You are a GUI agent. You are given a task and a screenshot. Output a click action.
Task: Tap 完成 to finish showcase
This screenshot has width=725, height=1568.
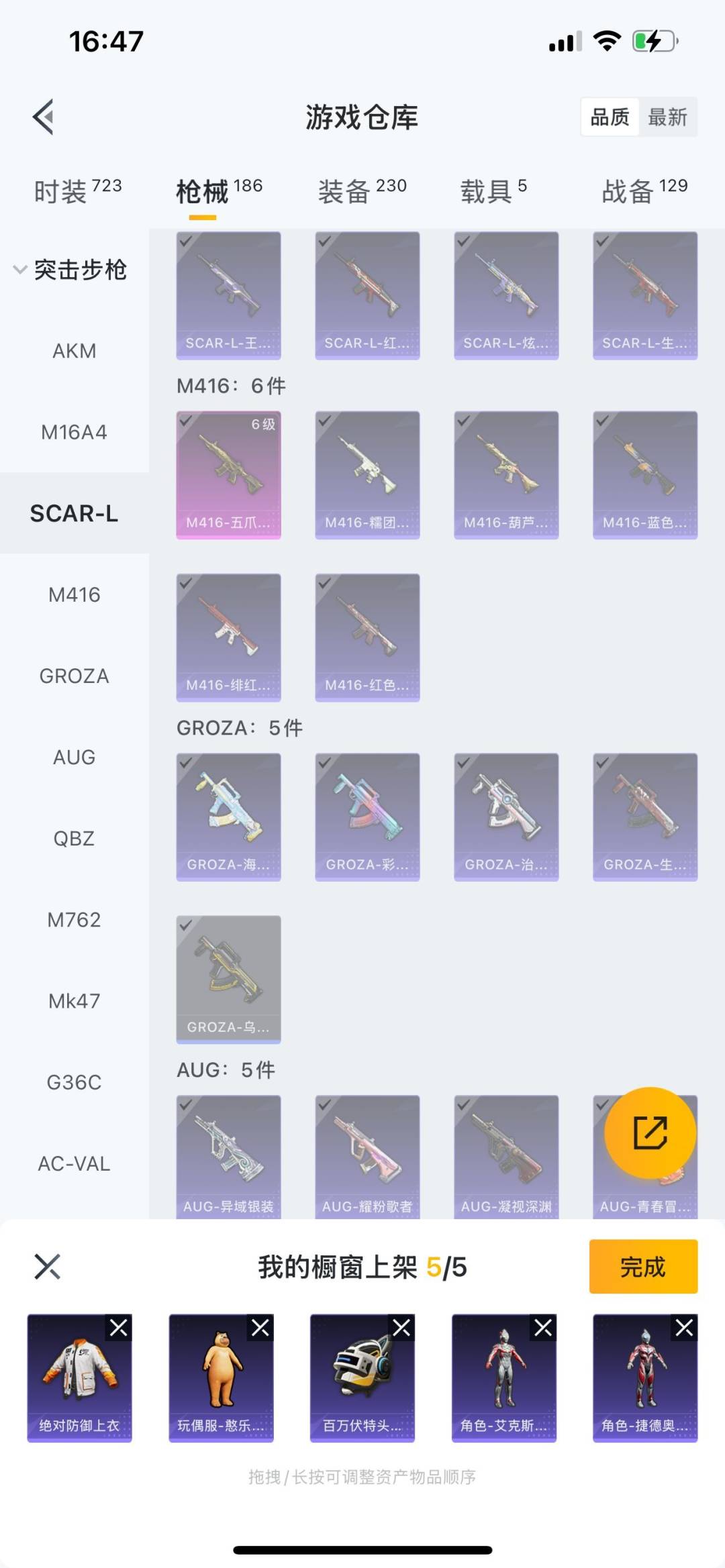(x=643, y=1267)
